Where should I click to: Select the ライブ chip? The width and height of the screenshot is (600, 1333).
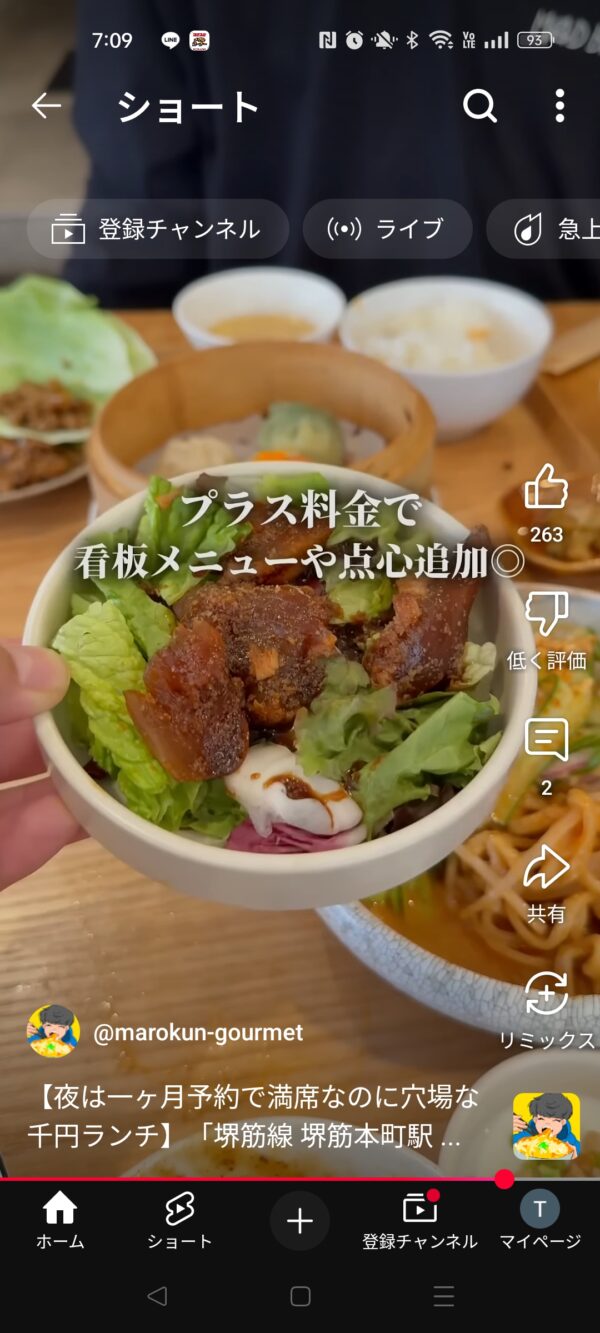click(x=387, y=229)
